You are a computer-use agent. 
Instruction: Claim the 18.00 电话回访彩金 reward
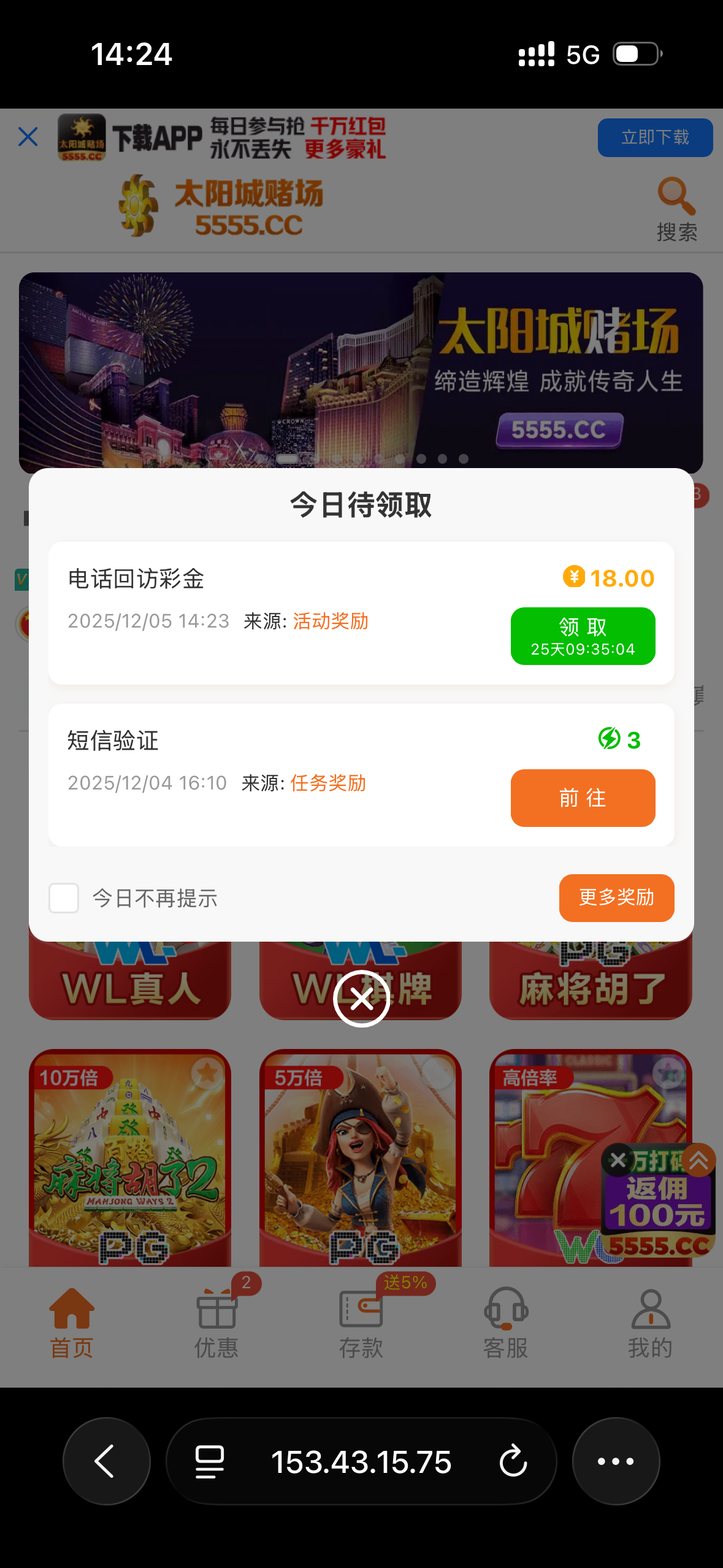click(x=583, y=636)
